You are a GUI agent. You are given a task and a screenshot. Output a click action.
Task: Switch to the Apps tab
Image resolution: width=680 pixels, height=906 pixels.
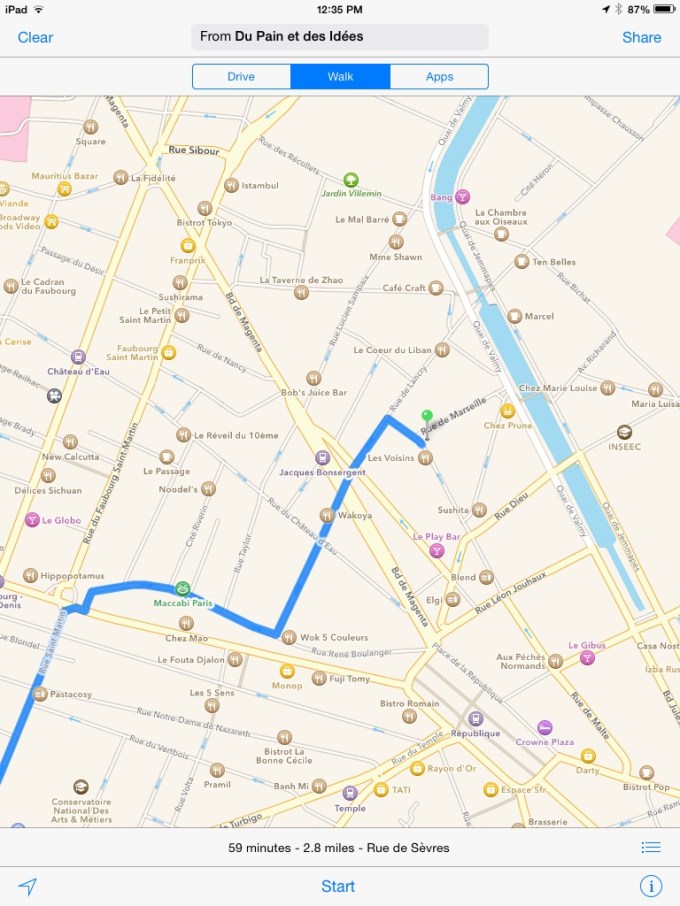pos(439,77)
